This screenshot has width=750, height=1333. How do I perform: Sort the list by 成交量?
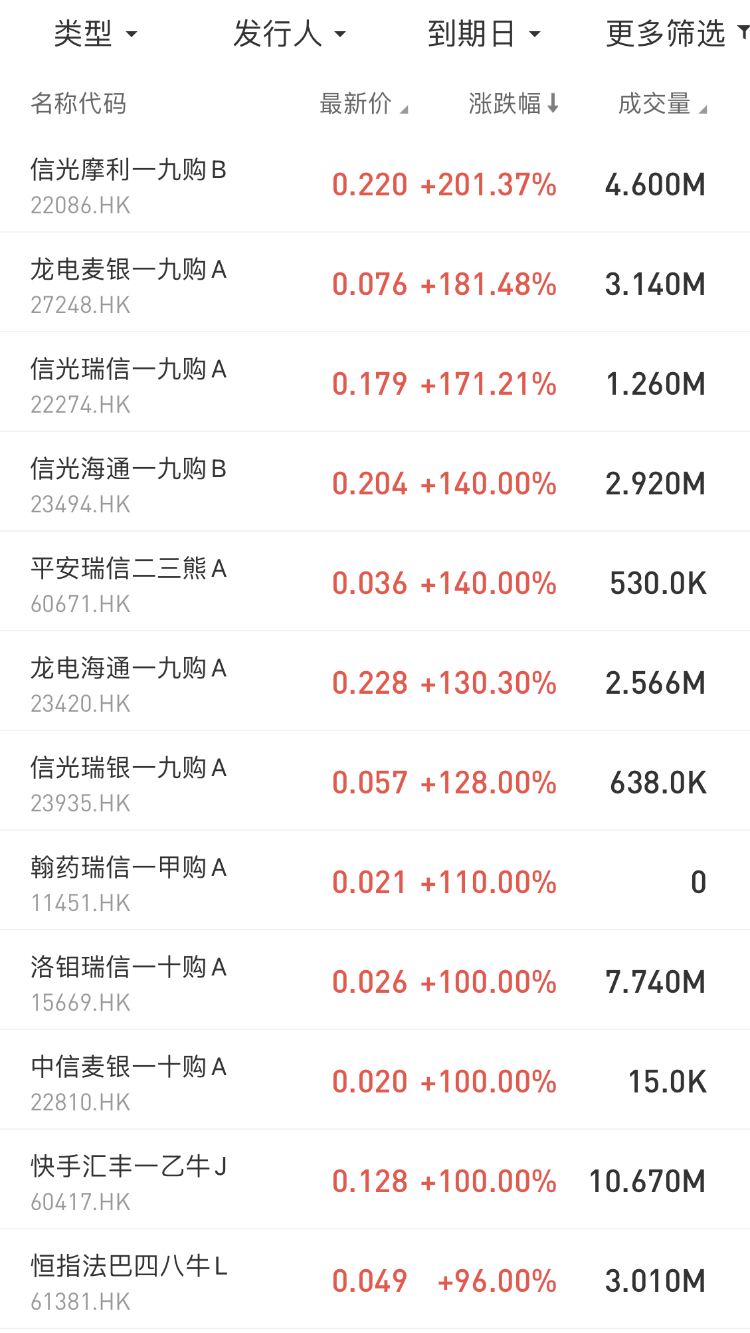click(x=662, y=104)
